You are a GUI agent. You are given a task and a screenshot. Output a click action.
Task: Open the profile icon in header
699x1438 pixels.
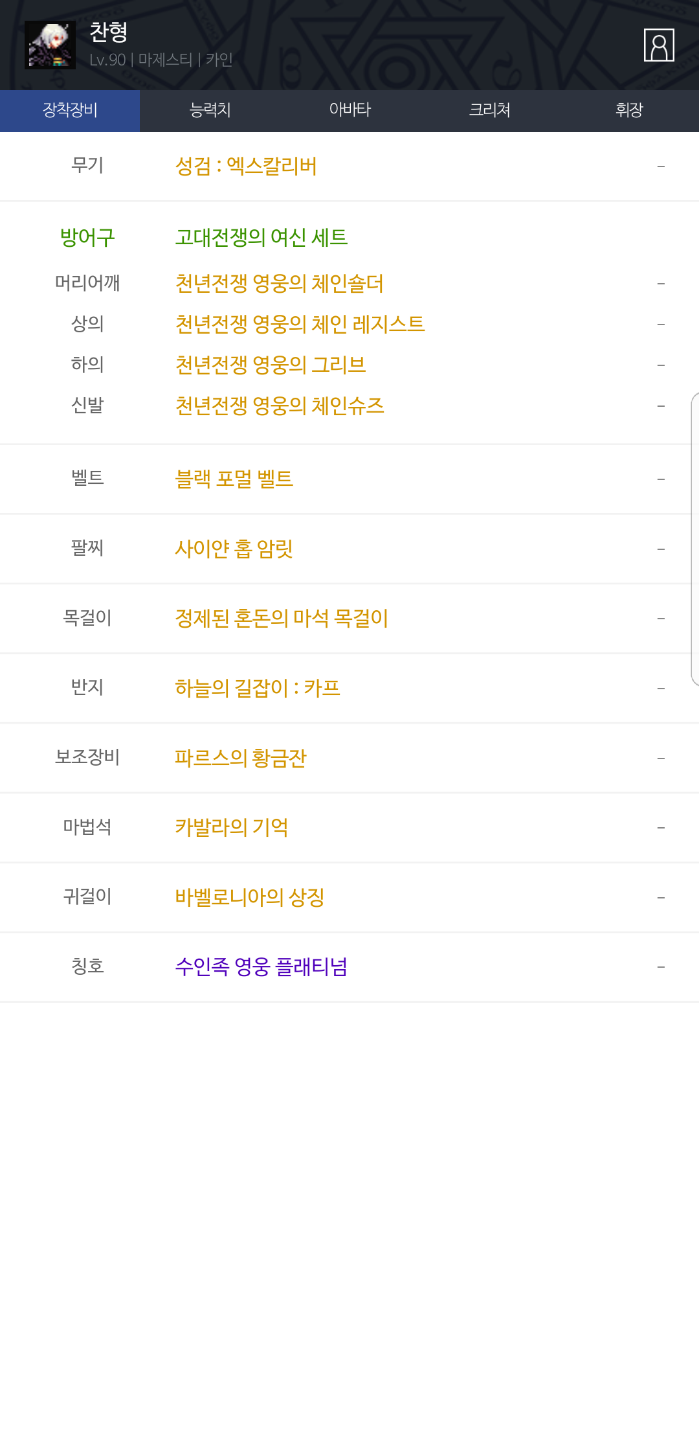point(658,45)
